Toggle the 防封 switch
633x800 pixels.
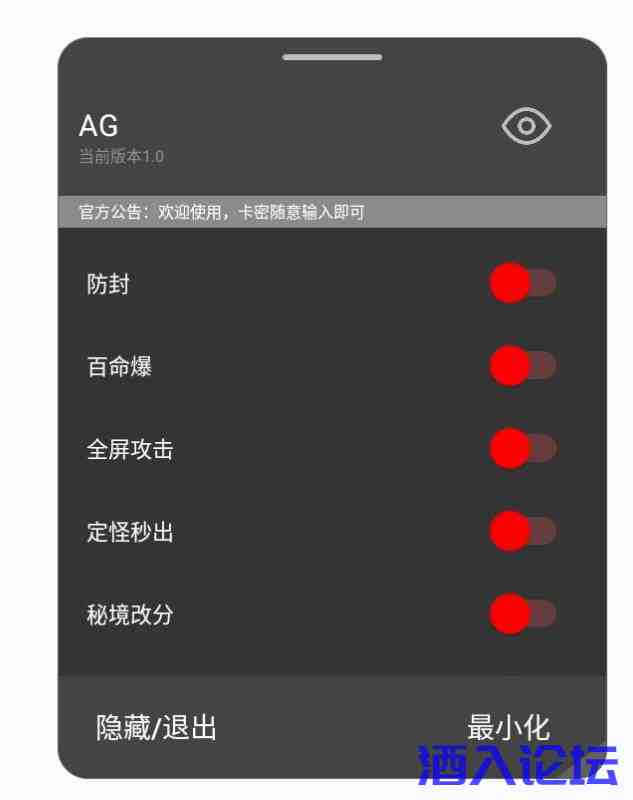[x=522, y=284]
